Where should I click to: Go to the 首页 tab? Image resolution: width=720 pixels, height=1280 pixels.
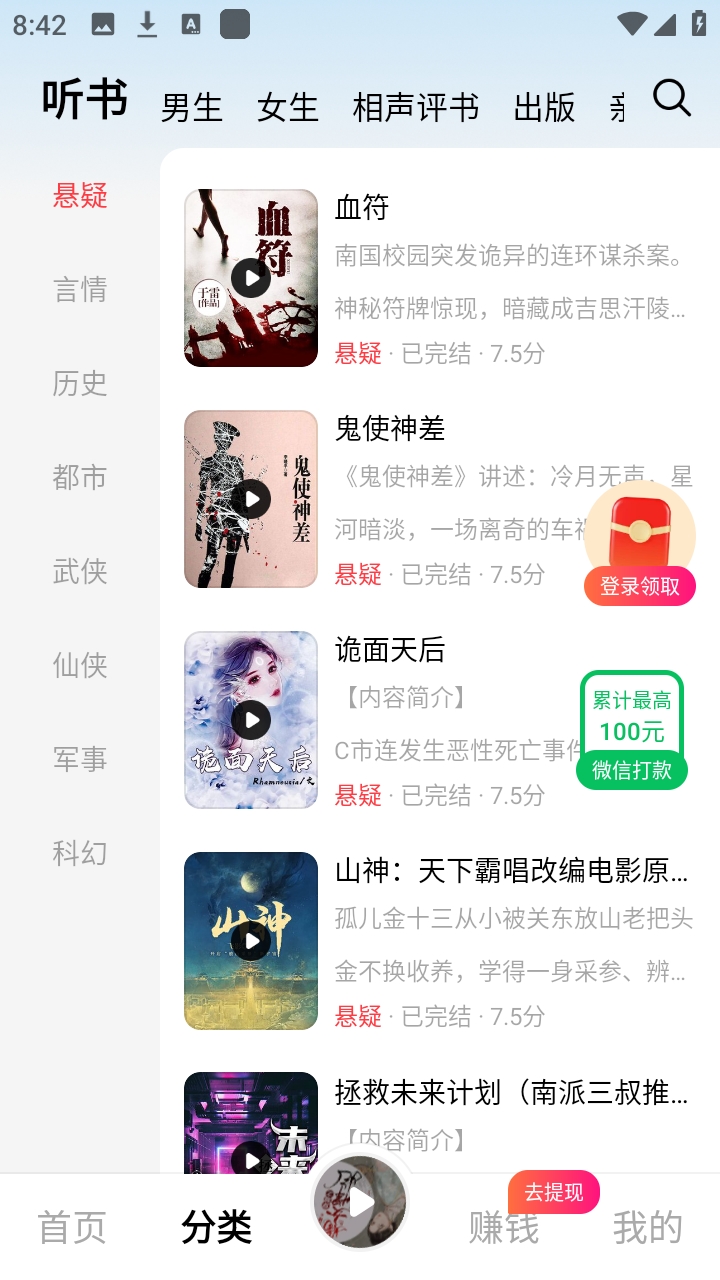(x=72, y=1228)
